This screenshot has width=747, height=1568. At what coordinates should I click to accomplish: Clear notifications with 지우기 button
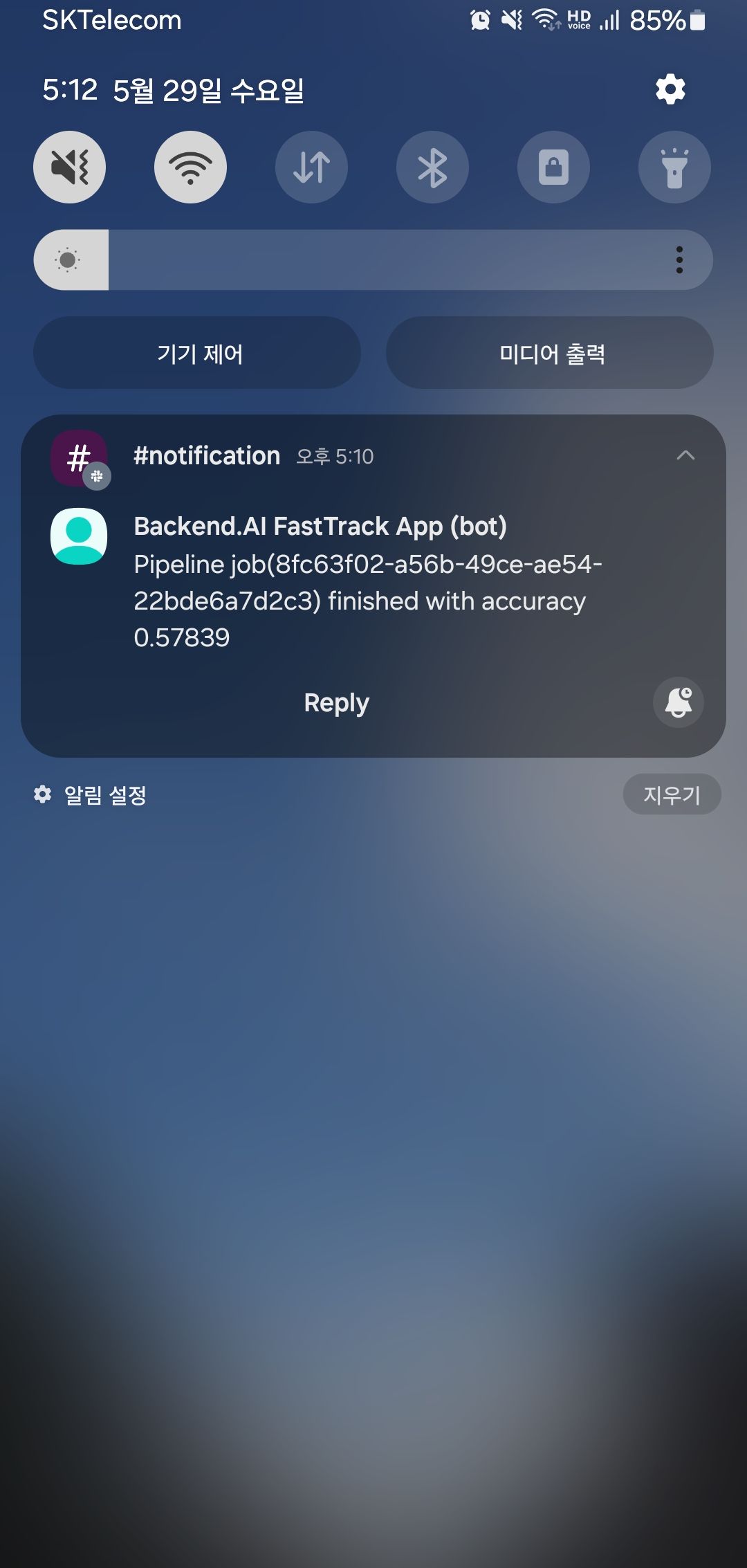pos(672,794)
